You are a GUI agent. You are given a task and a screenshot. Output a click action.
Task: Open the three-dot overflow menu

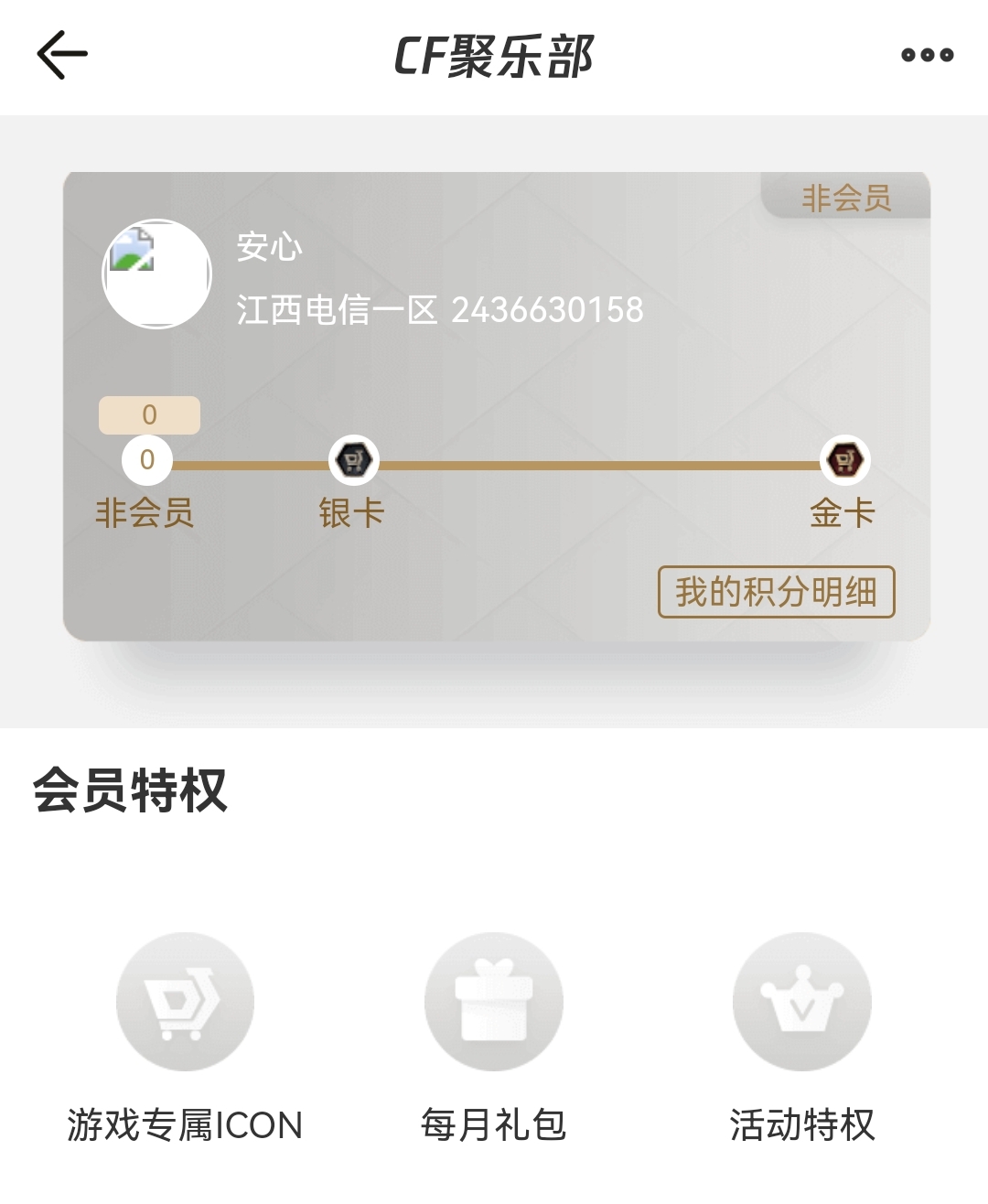click(x=927, y=55)
